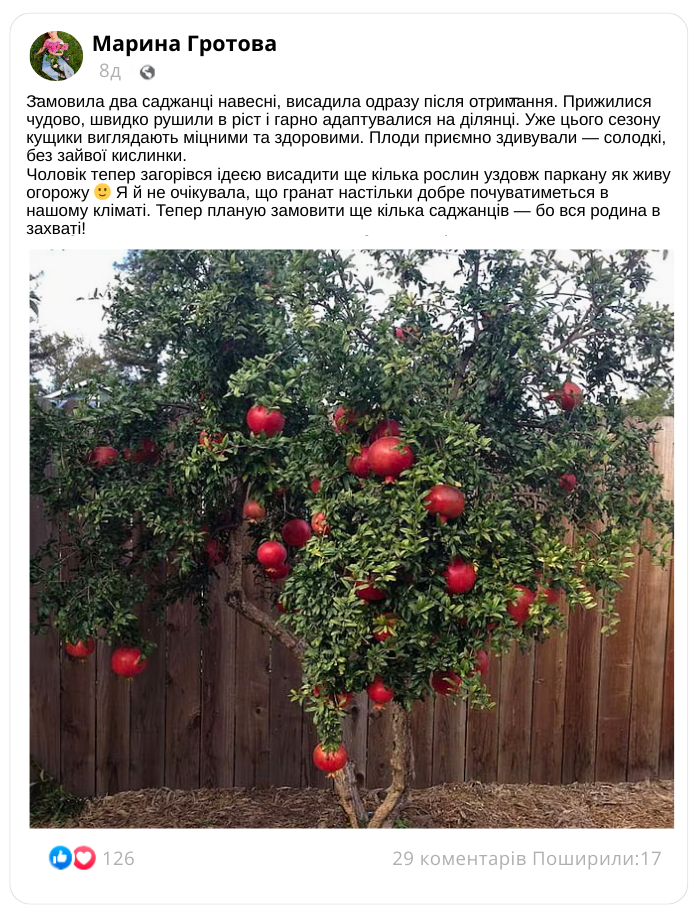This screenshot has height=908, width=698.
Task: Open the pomegranate tree photo
Action: coord(351,538)
